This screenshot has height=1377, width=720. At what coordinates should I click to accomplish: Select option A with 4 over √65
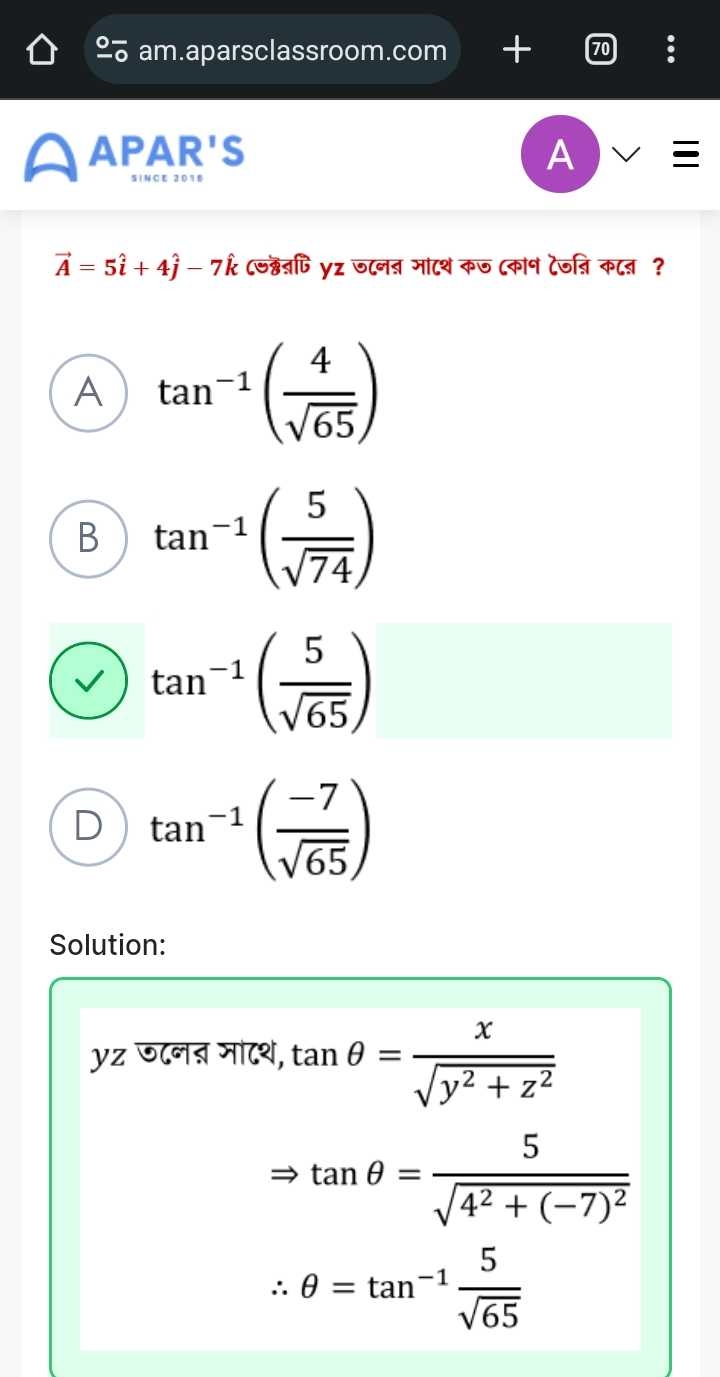point(88,393)
